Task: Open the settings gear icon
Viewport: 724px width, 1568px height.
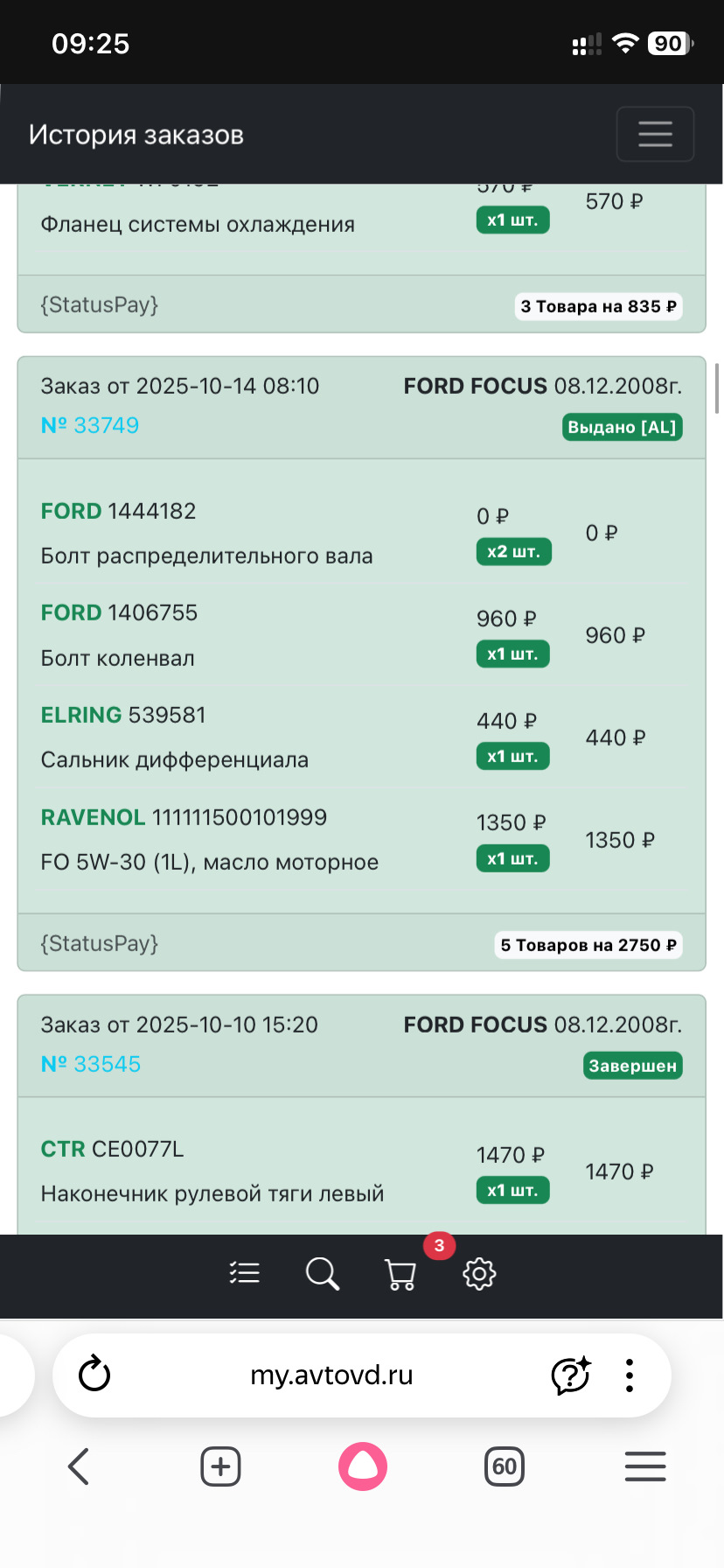Action: (479, 1273)
